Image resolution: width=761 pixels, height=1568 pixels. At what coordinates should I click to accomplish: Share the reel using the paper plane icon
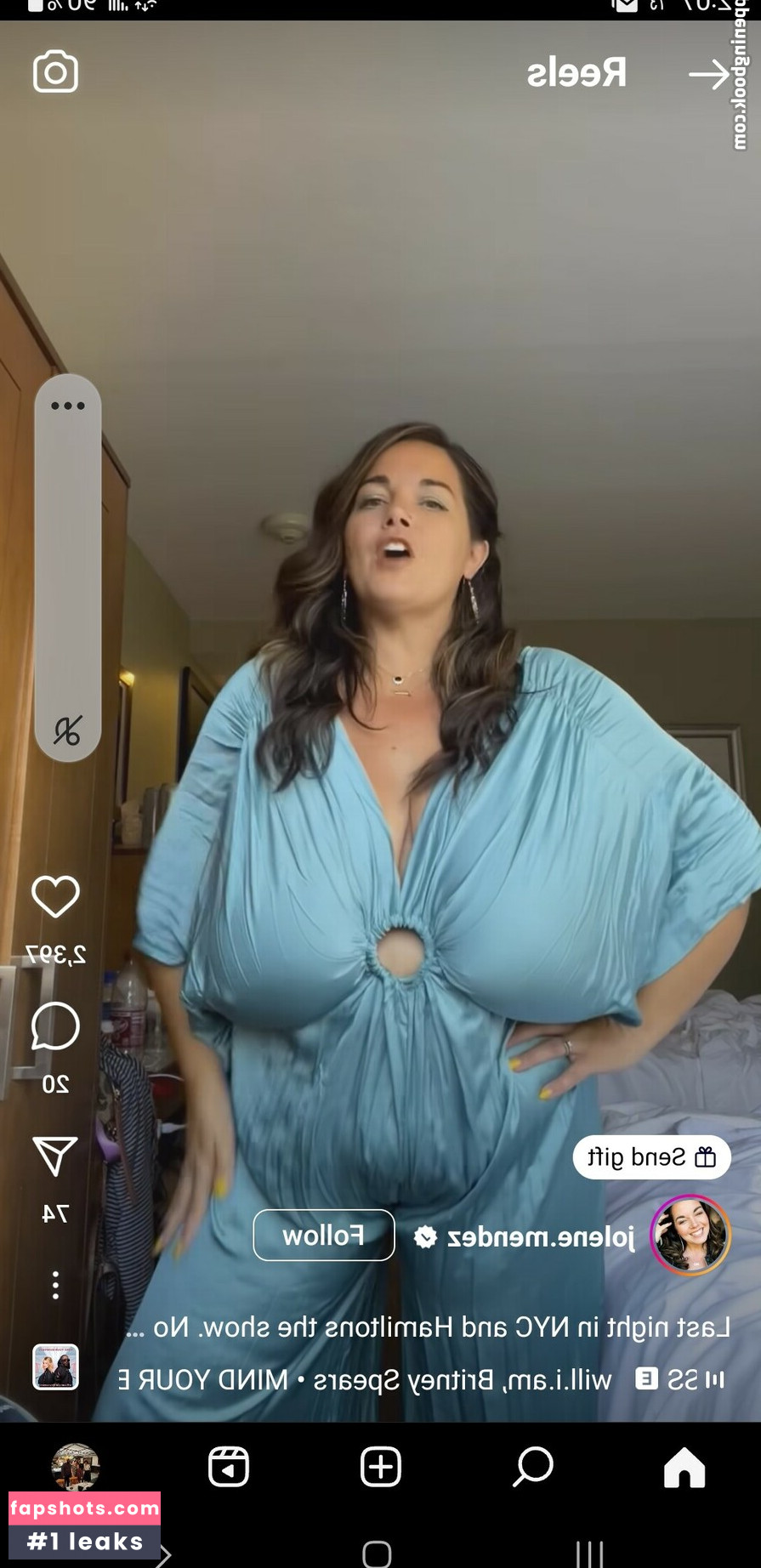click(54, 1156)
